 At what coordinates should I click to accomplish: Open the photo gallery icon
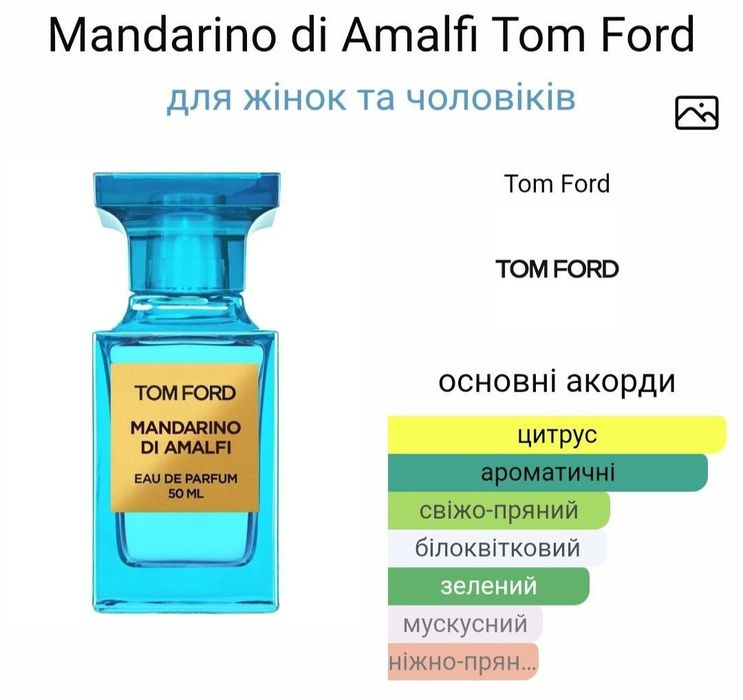click(x=697, y=112)
